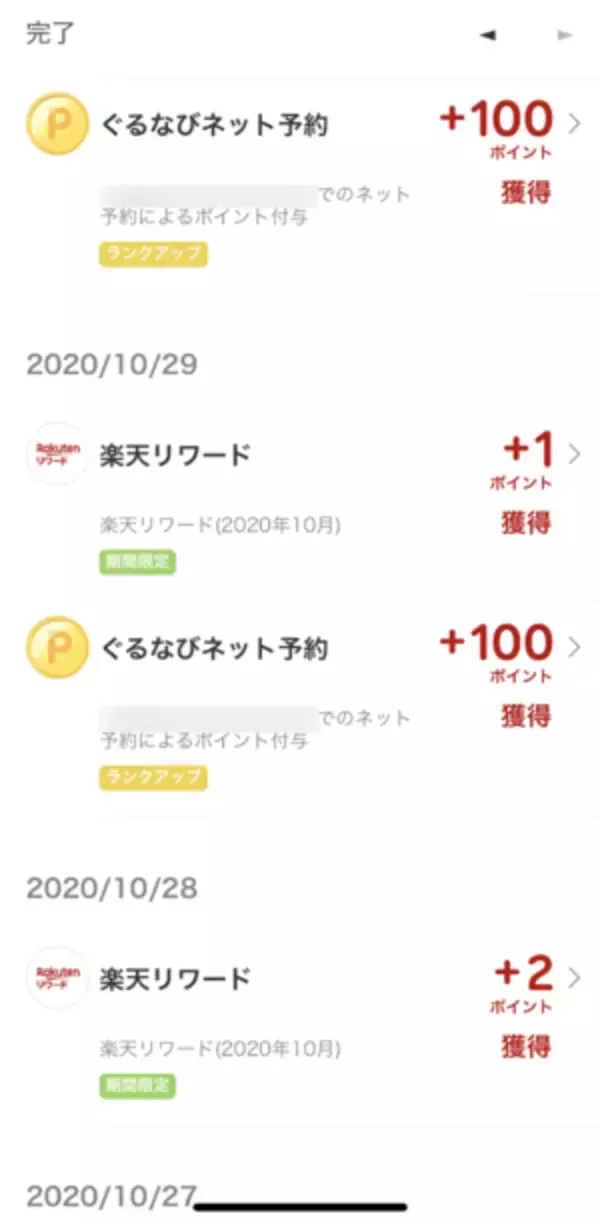Image resolution: width=600 pixels, height=1224 pixels.
Task: Open ぐるなびネット予約 entry dated 2020/10/29
Action: click(x=300, y=700)
